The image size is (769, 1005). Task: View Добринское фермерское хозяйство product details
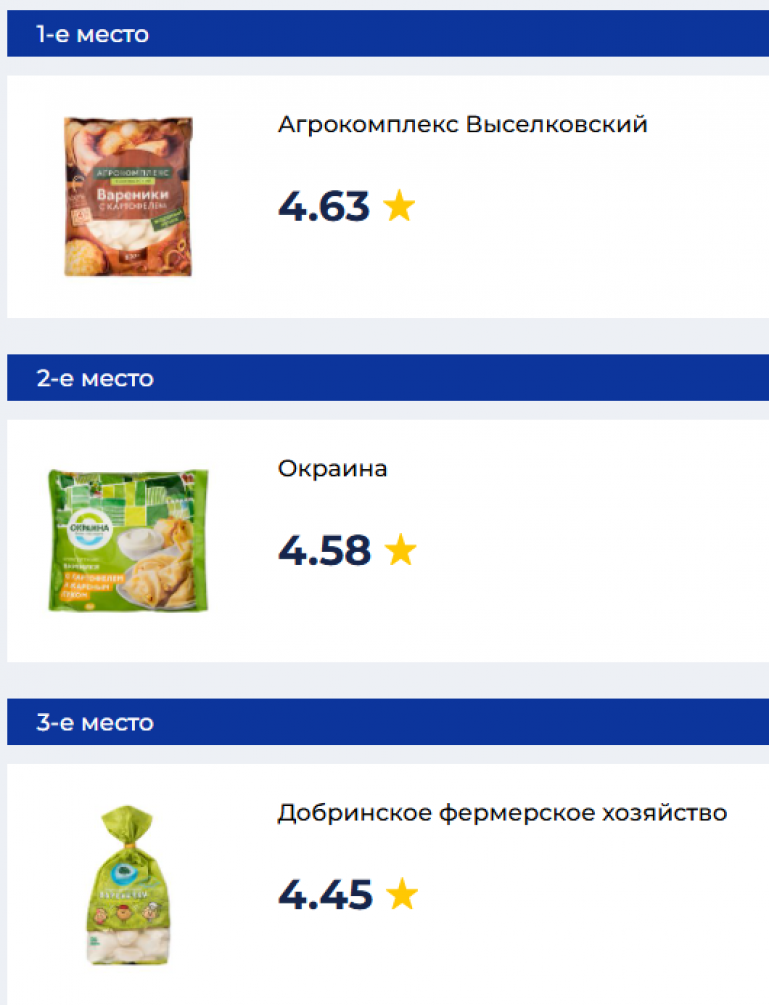coord(501,813)
